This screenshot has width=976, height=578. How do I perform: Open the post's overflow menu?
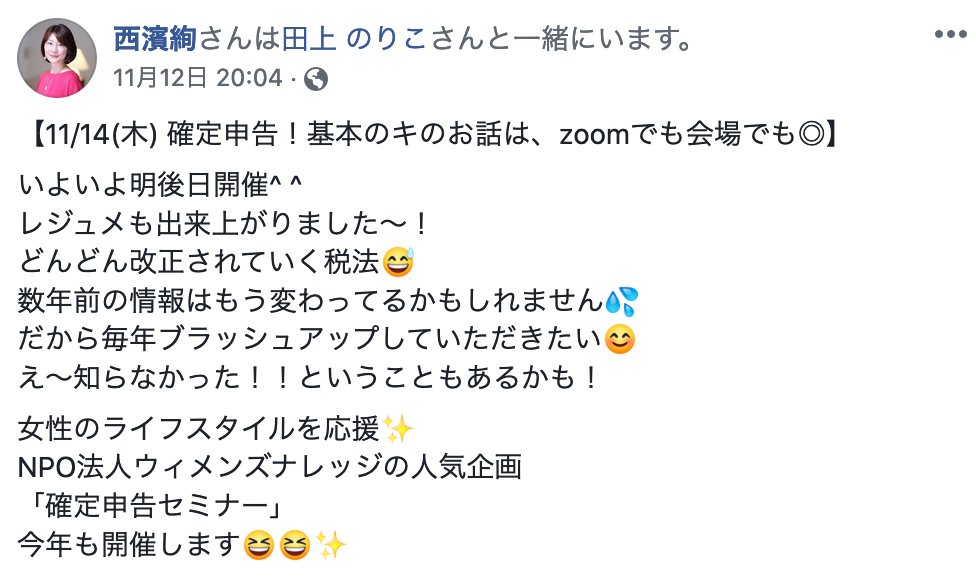click(x=949, y=35)
